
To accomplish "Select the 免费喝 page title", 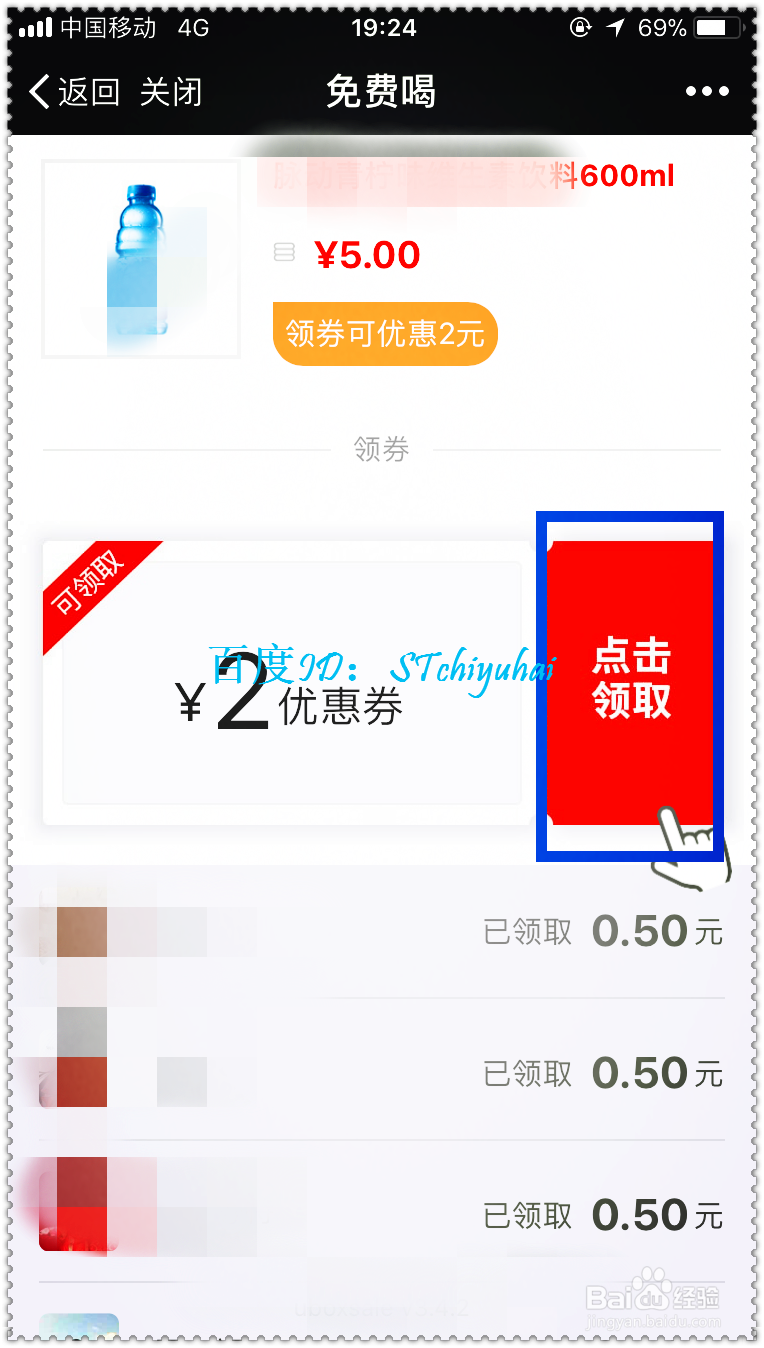I will [380, 91].
